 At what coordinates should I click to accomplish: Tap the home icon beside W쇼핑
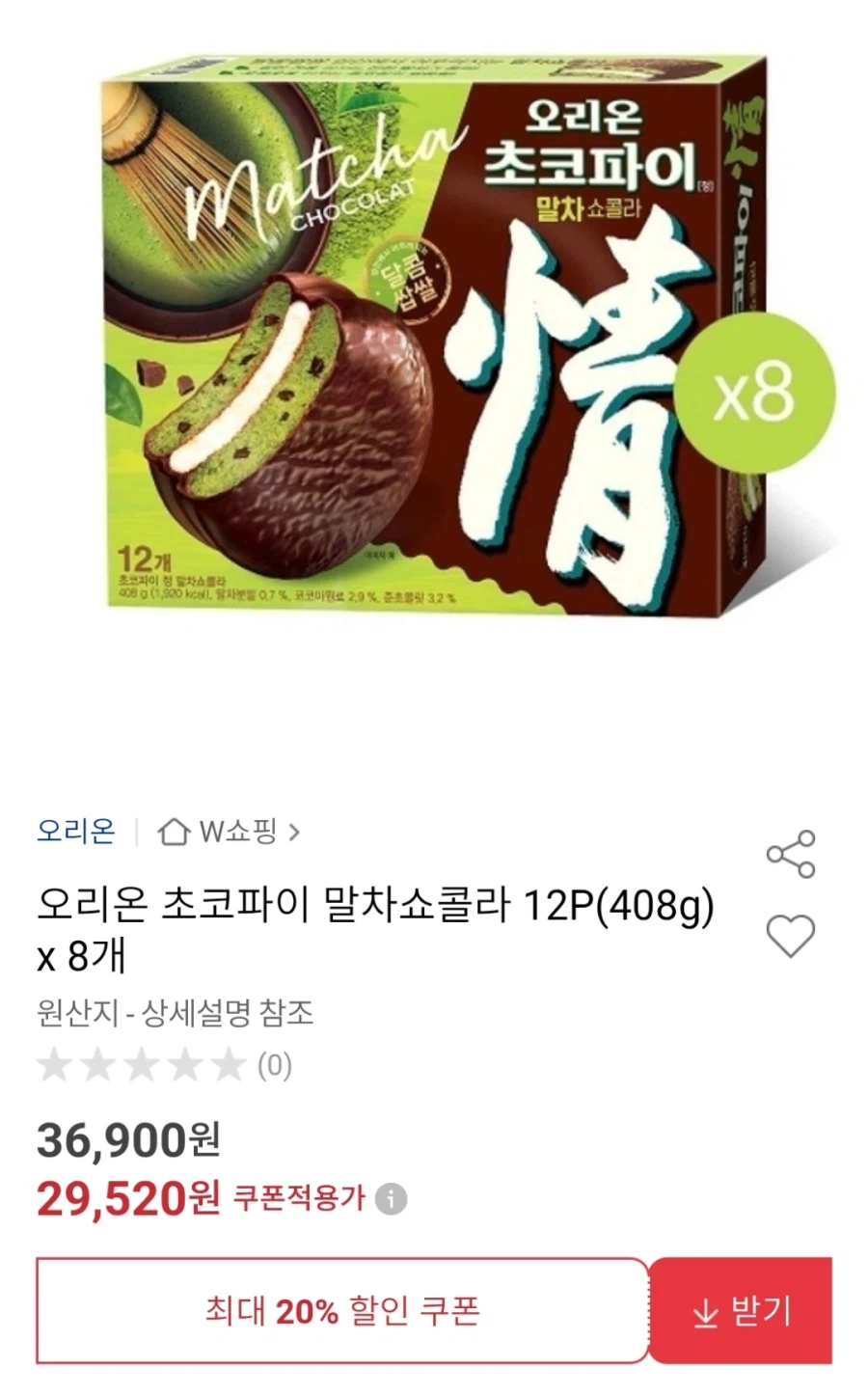point(175,831)
